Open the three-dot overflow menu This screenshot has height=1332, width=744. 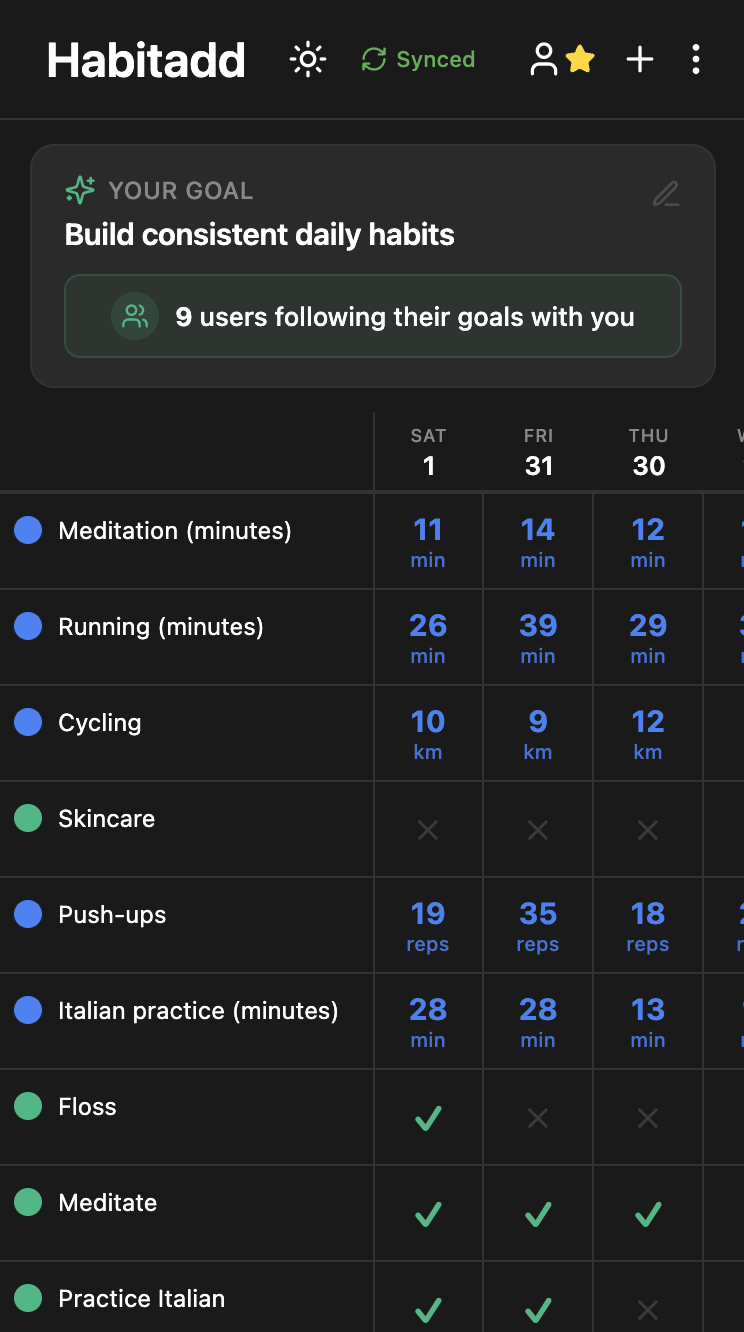click(696, 59)
